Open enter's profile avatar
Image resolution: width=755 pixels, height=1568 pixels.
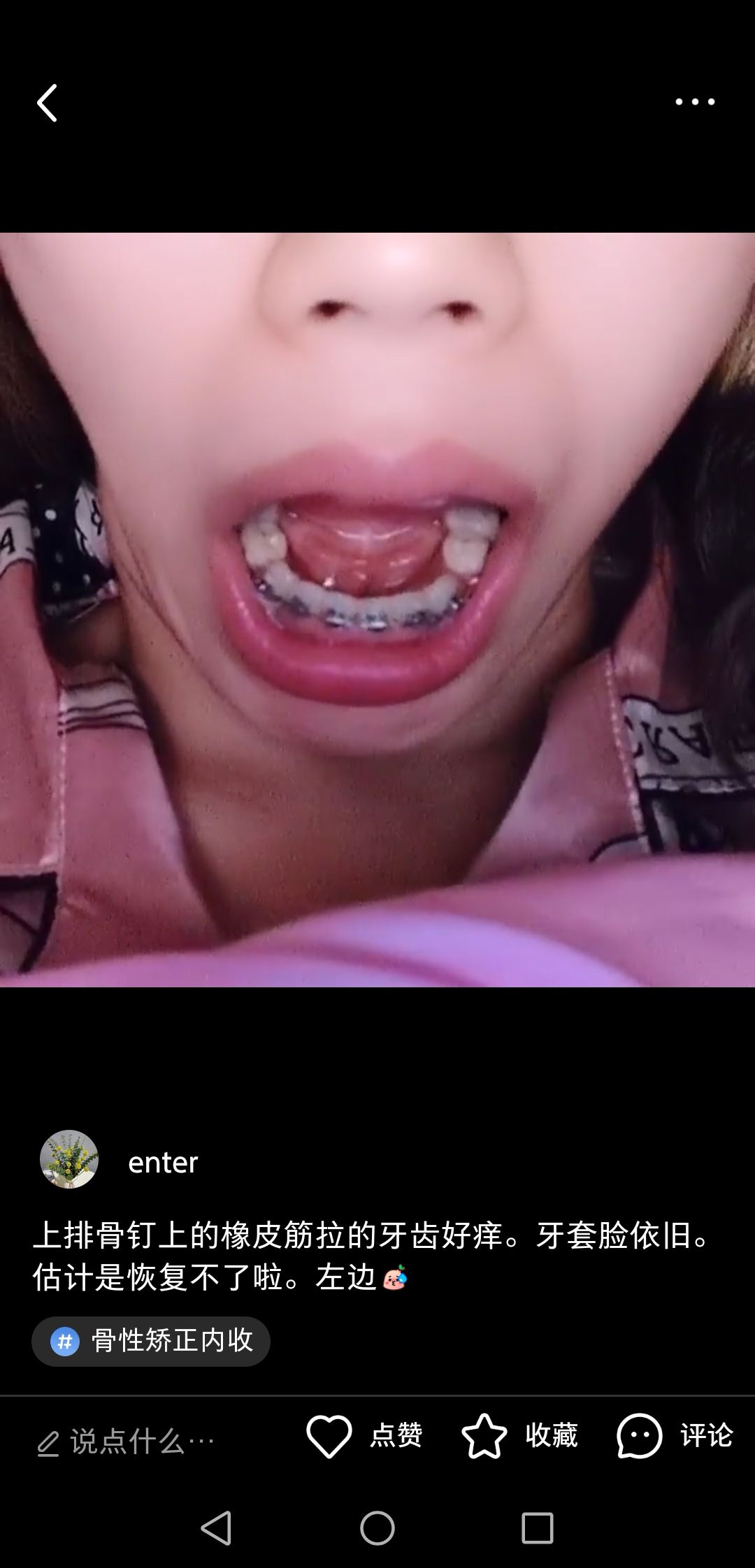tap(69, 1159)
